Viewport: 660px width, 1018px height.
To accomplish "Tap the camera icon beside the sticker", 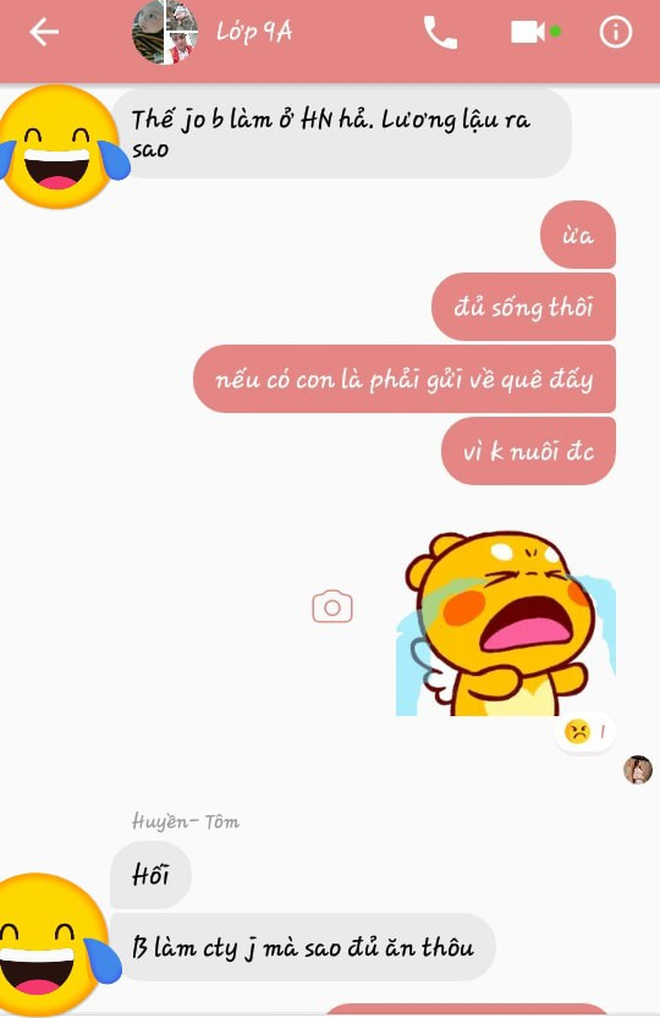I will 332,607.
